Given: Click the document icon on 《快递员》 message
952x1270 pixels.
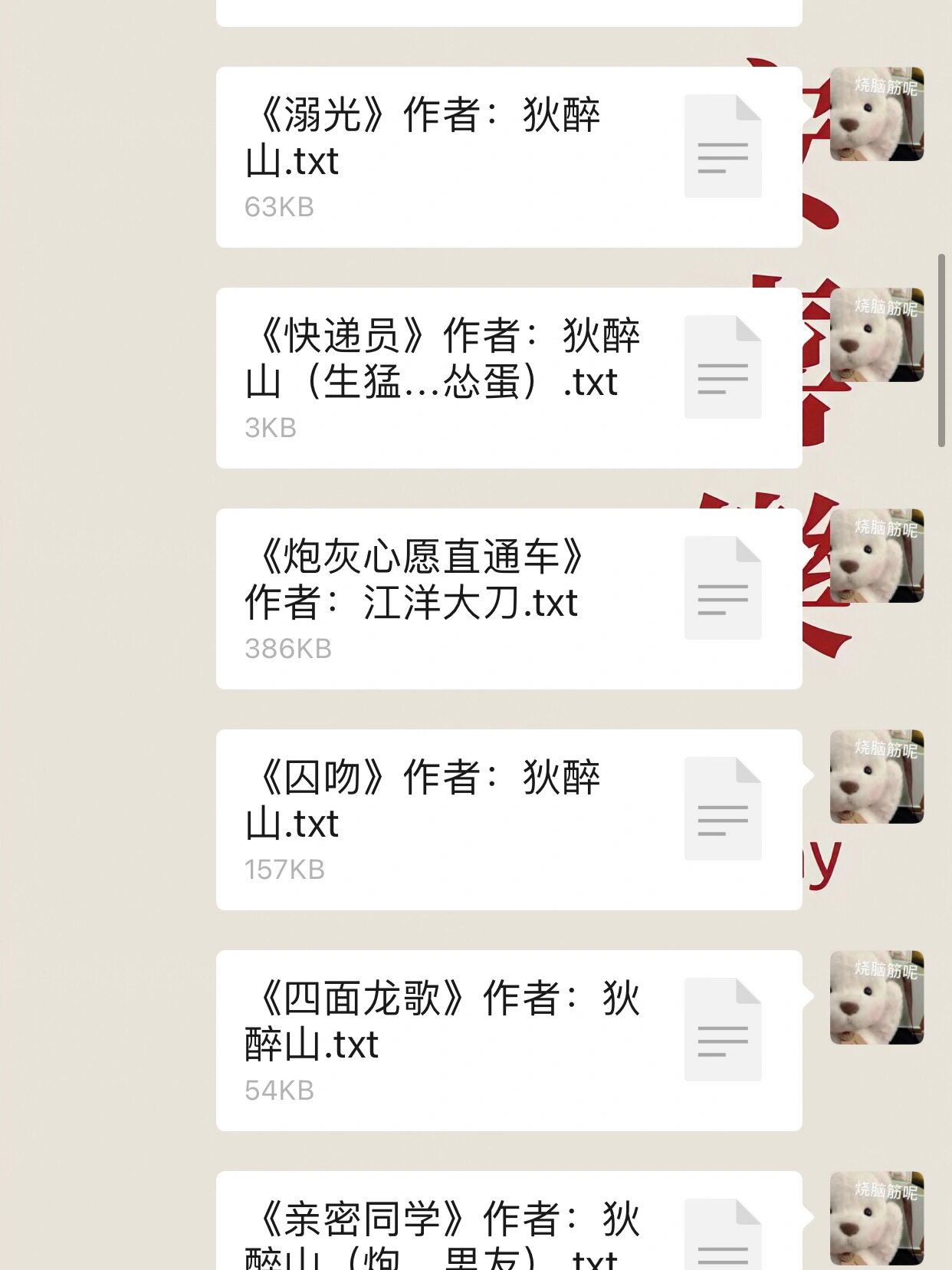Looking at the screenshot, I should point(723,366).
